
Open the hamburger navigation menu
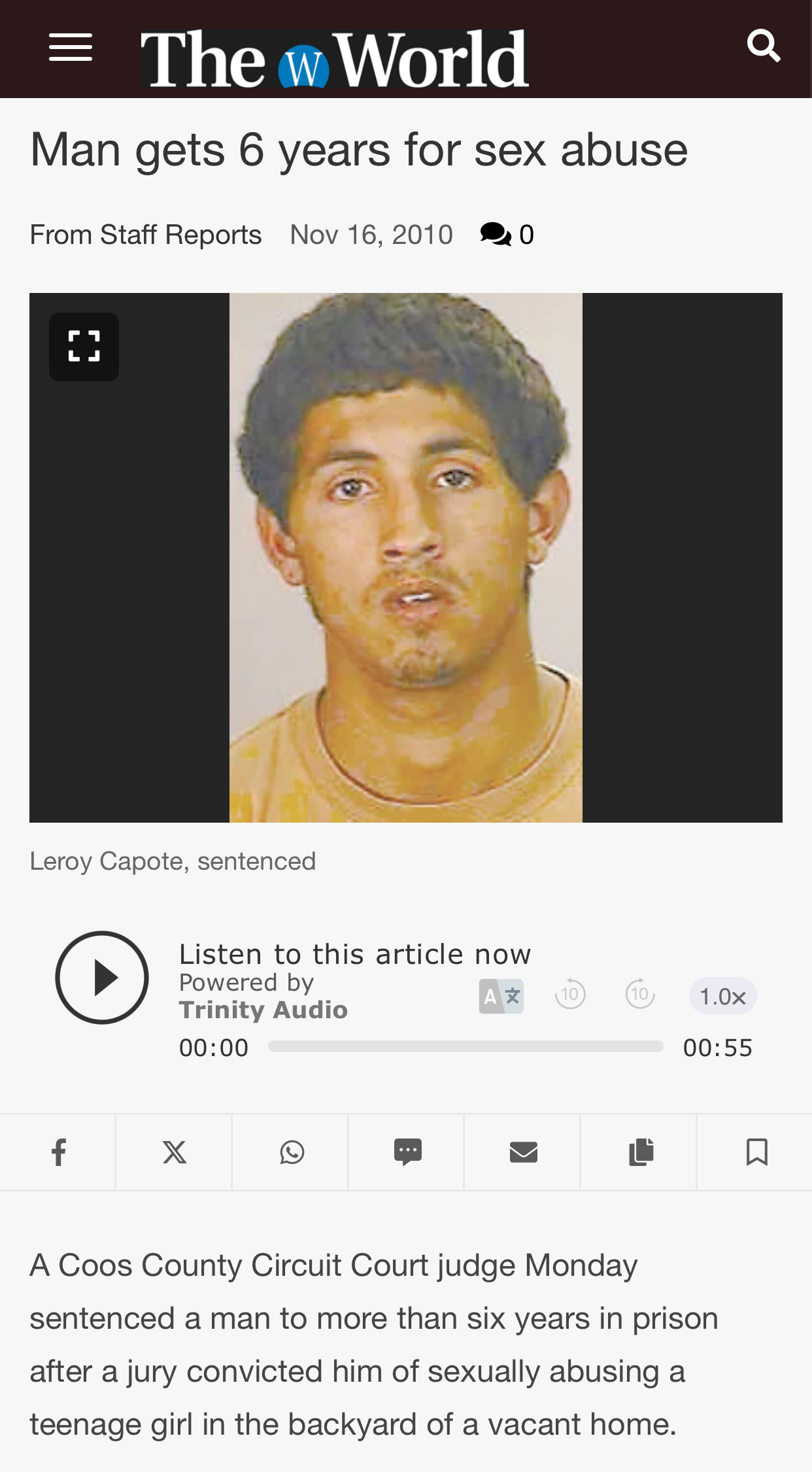coord(71,47)
